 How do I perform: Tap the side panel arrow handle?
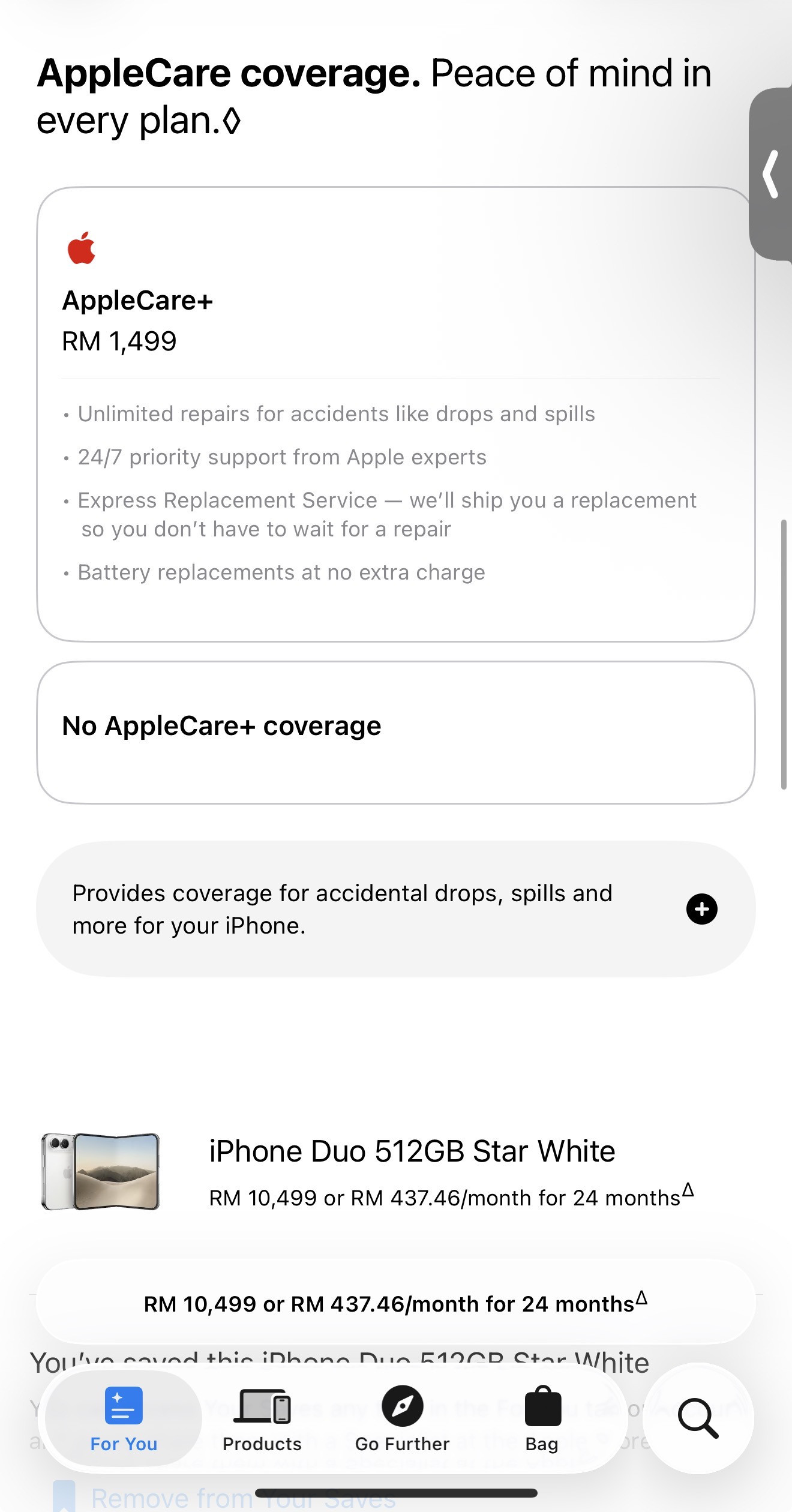(x=771, y=174)
